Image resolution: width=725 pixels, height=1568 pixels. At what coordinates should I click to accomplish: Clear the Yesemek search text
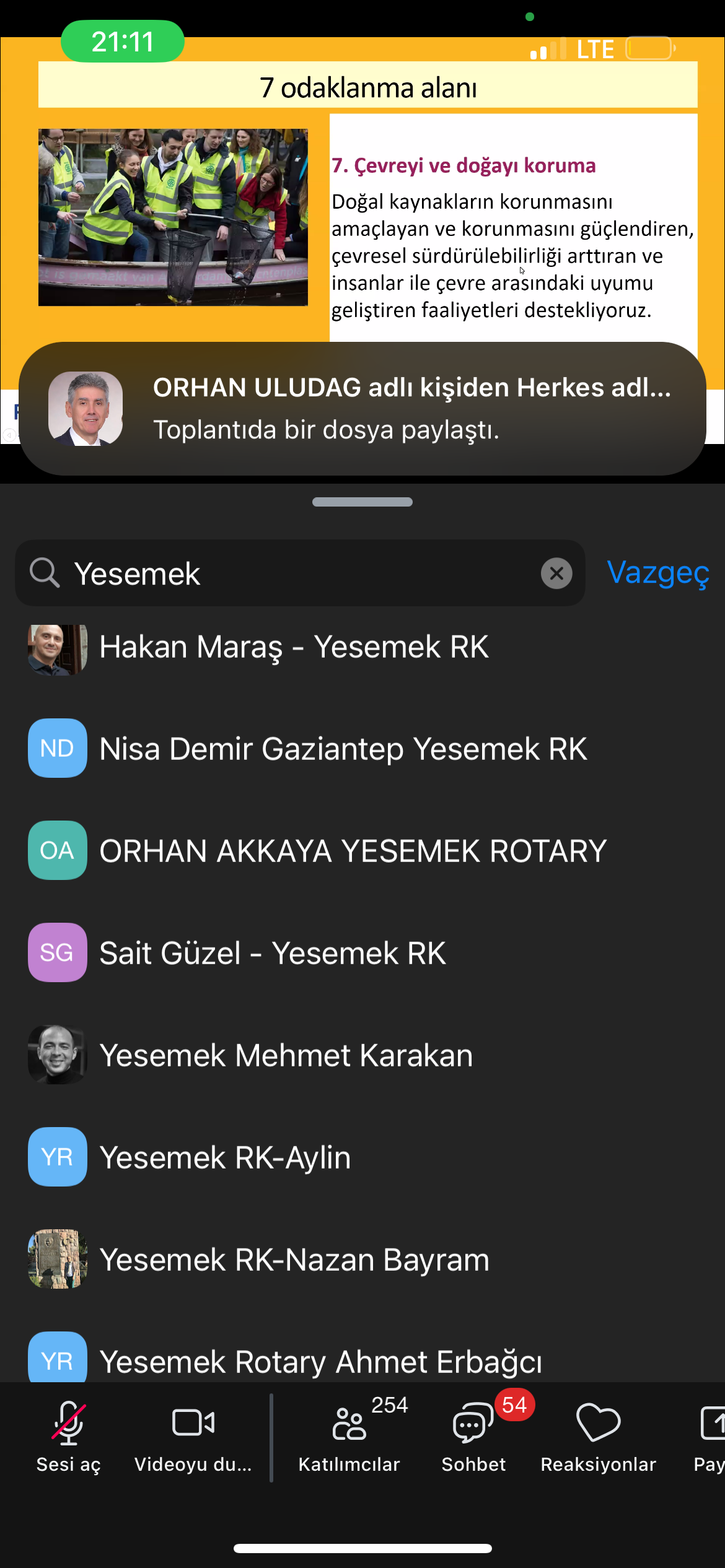click(x=556, y=573)
